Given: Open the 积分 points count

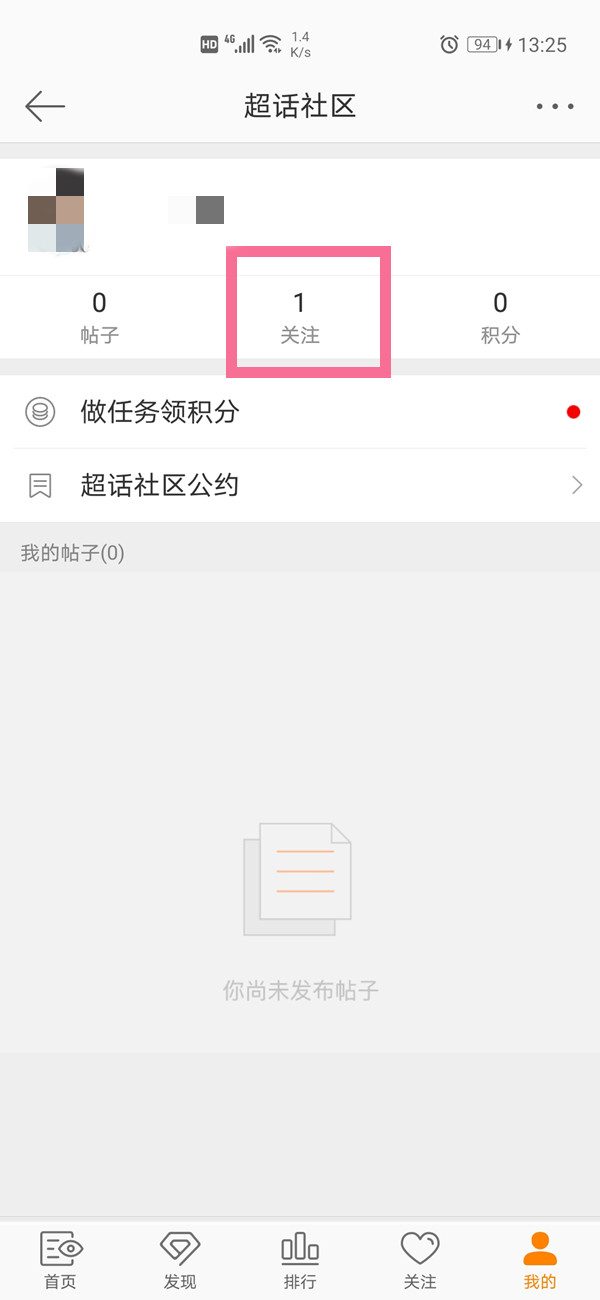Looking at the screenshot, I should (x=500, y=316).
